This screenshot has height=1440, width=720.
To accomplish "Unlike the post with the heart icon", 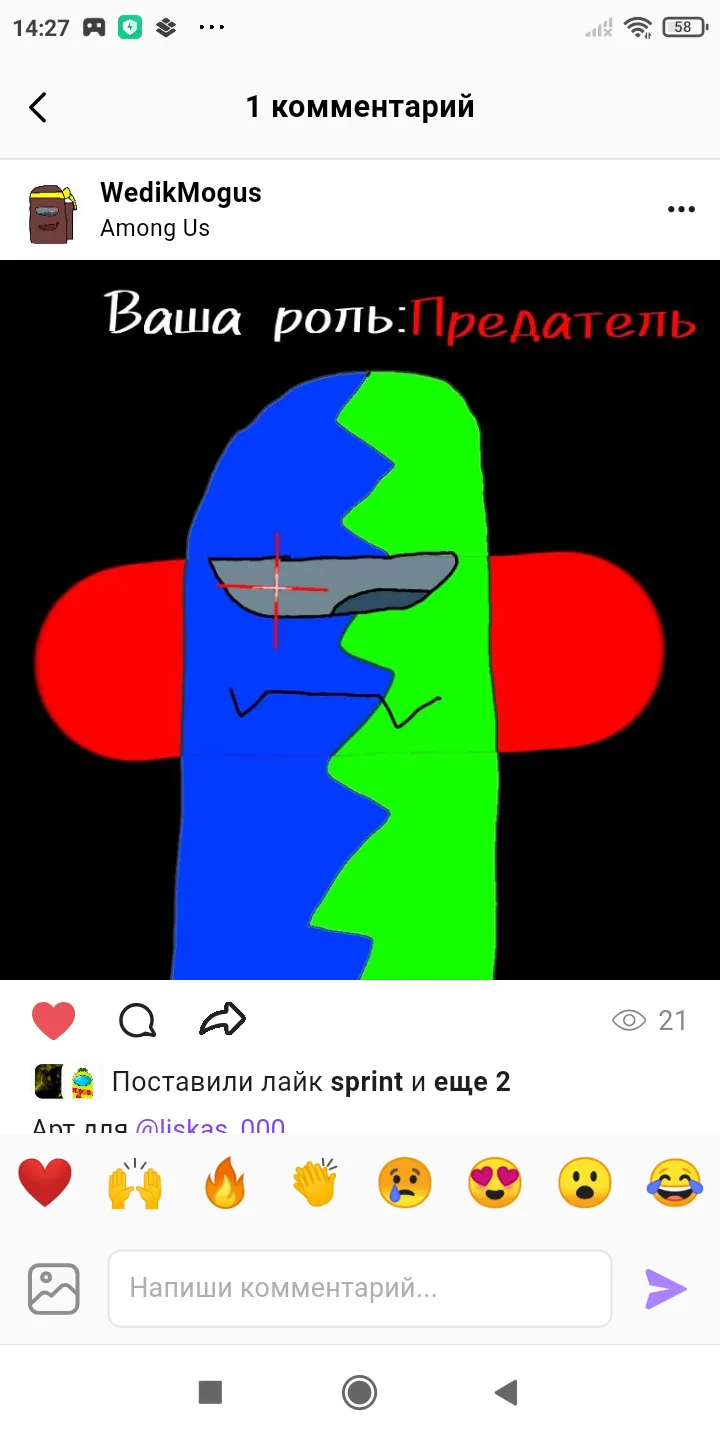I will point(54,1020).
